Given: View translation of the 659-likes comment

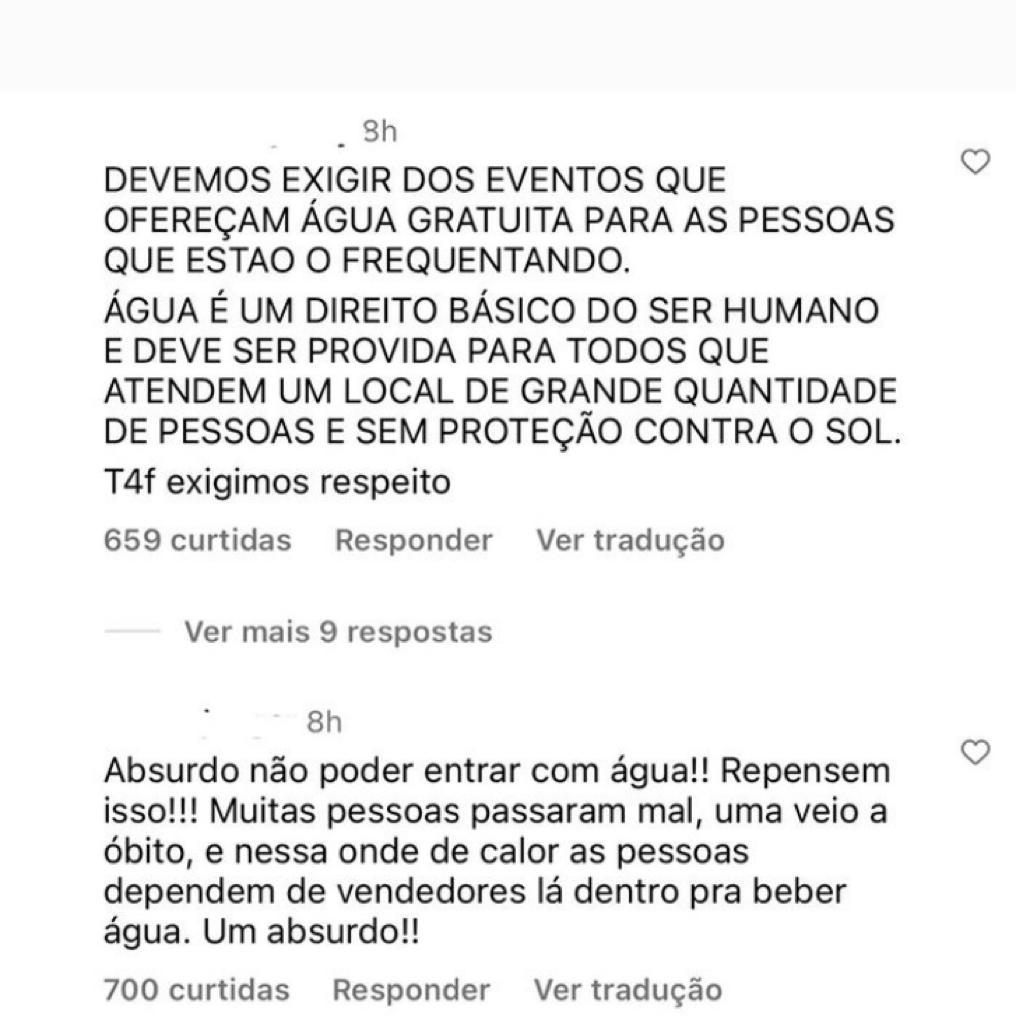Looking at the screenshot, I should (x=630, y=541).
